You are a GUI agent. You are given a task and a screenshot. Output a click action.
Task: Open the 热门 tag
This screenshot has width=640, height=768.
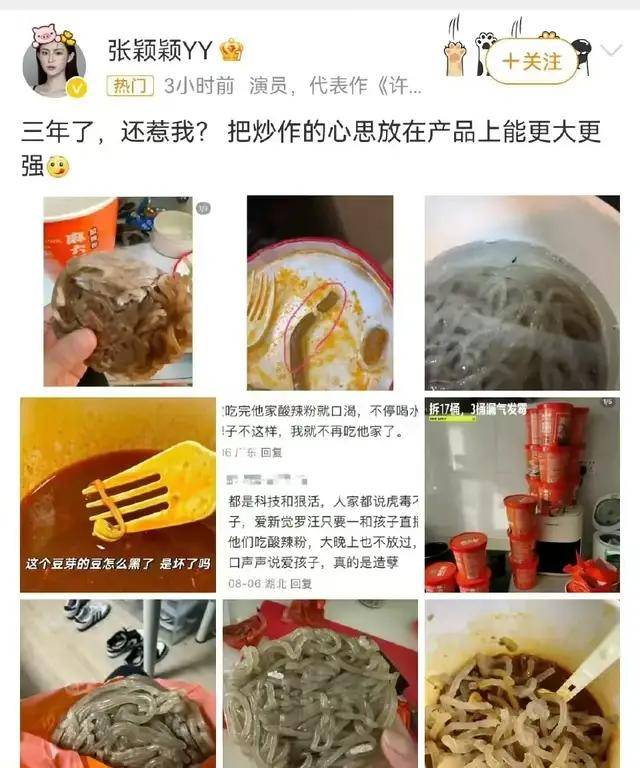pos(130,86)
